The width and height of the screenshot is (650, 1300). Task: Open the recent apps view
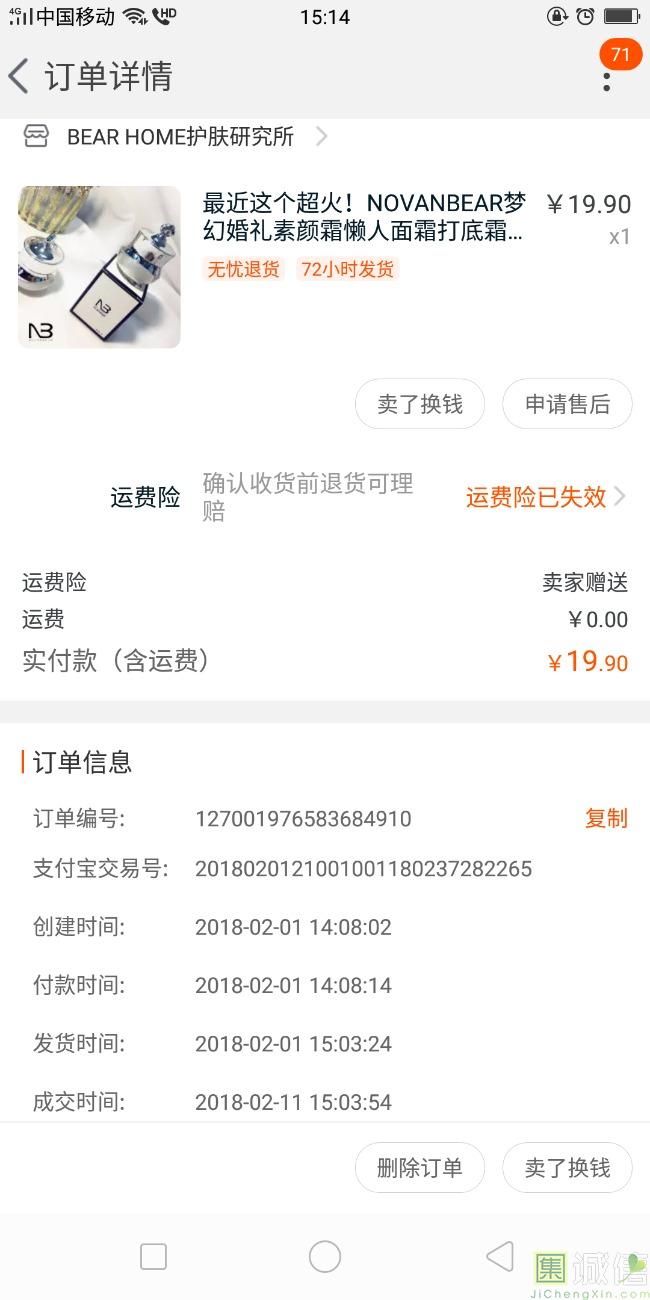153,1256
